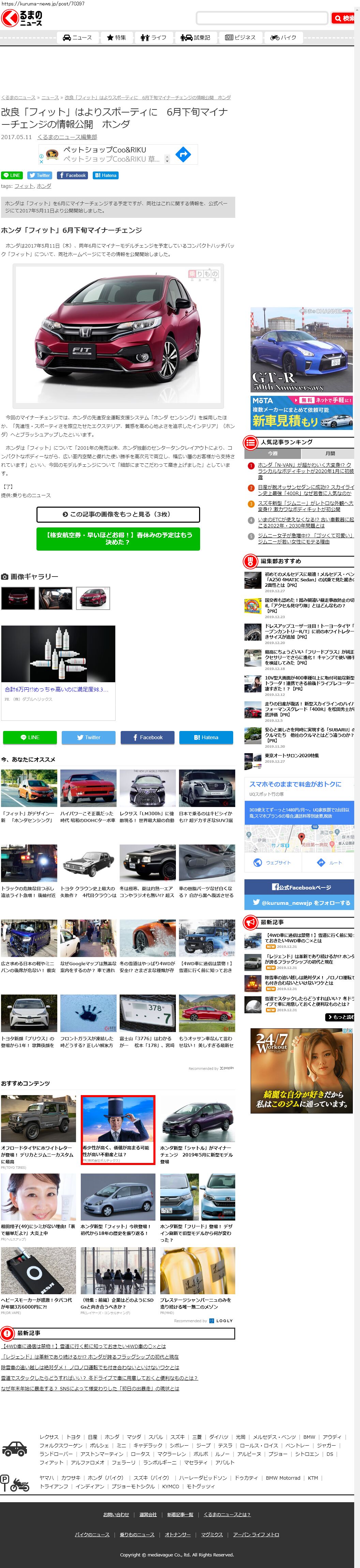
Task: View more images of this article
Action: [x=118, y=514]
